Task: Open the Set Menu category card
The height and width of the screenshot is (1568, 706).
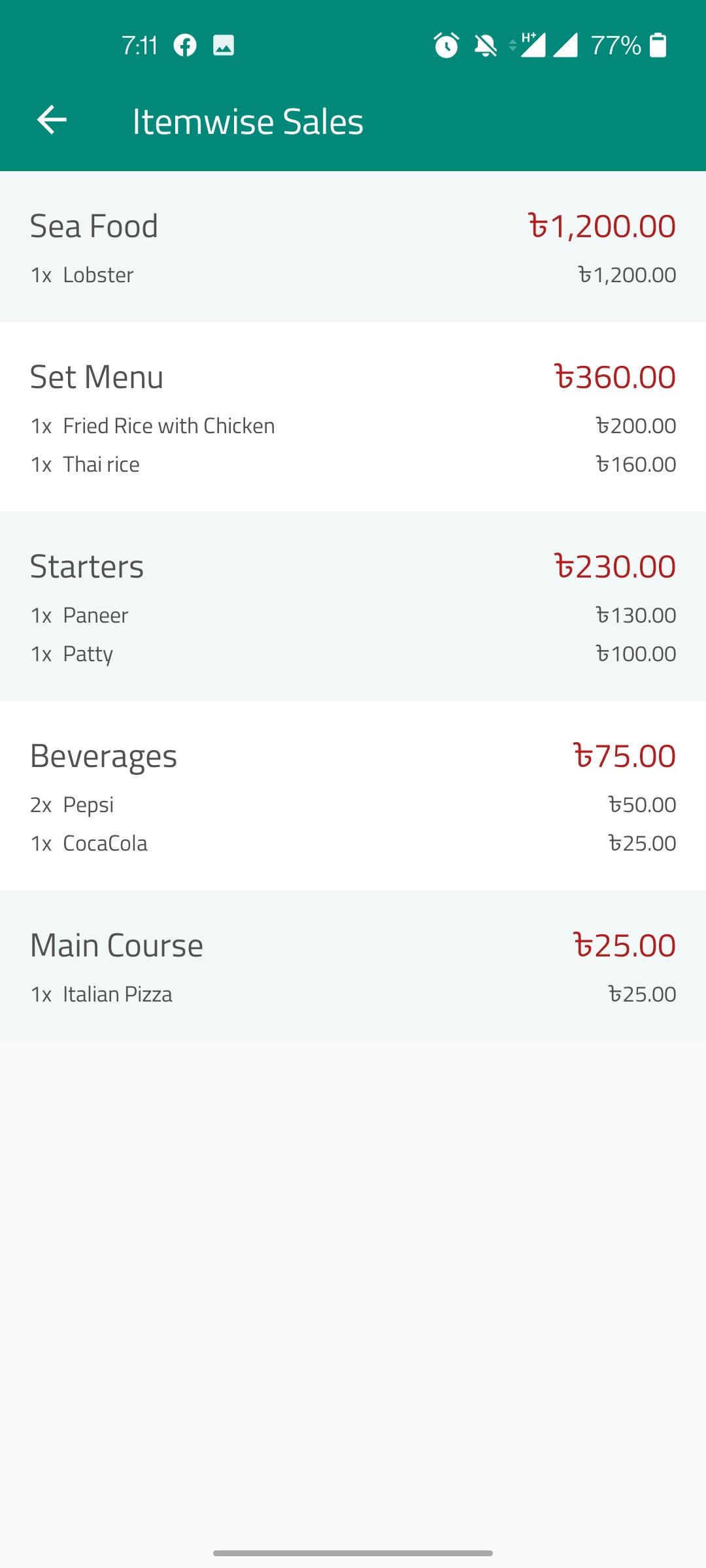Action: pos(353,417)
